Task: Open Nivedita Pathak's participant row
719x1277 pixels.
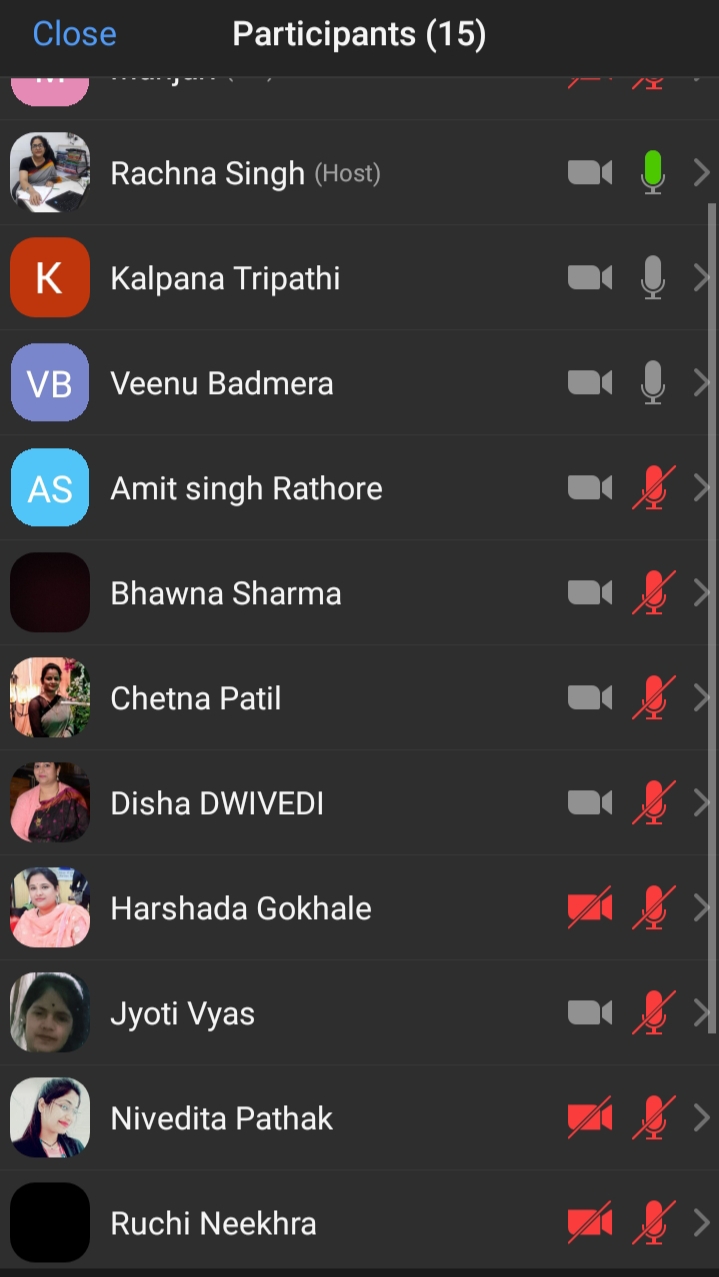Action: pyautogui.click(x=359, y=1118)
